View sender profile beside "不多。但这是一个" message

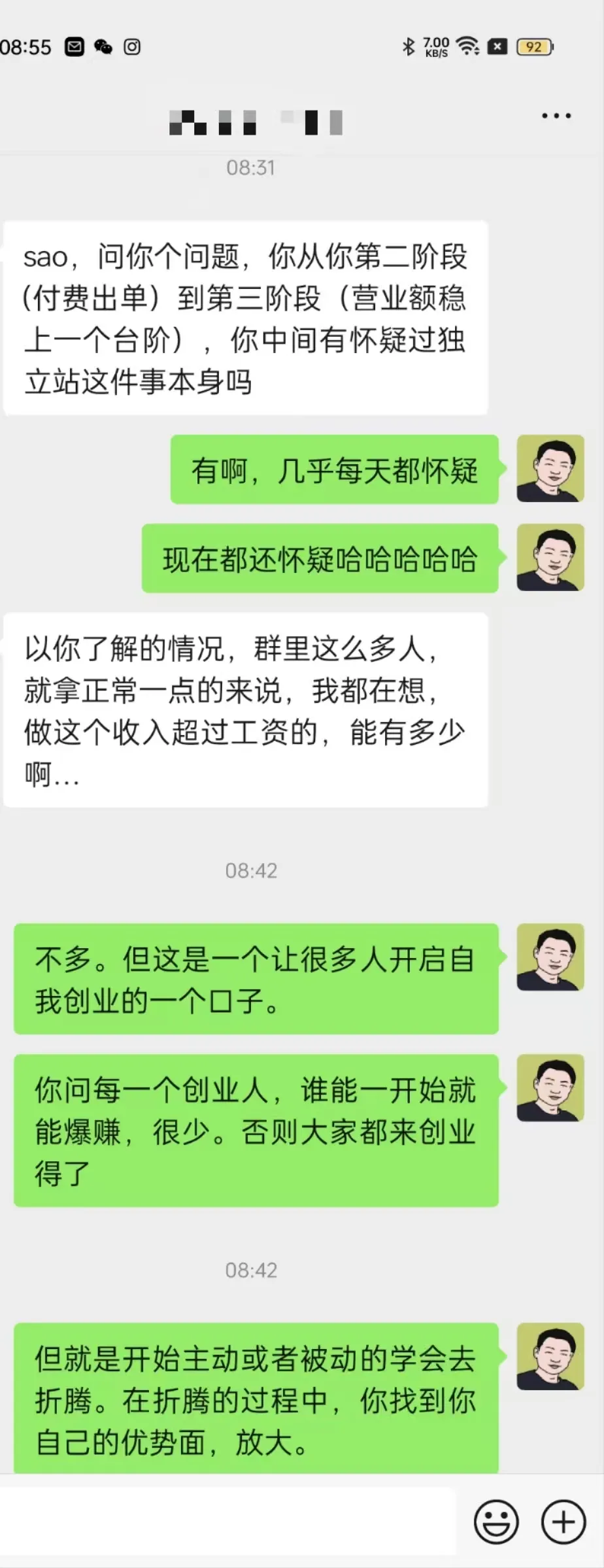click(x=550, y=957)
